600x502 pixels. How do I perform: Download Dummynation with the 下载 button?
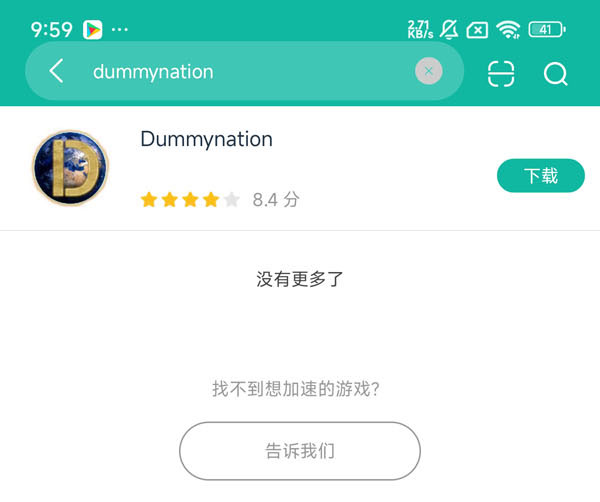540,176
